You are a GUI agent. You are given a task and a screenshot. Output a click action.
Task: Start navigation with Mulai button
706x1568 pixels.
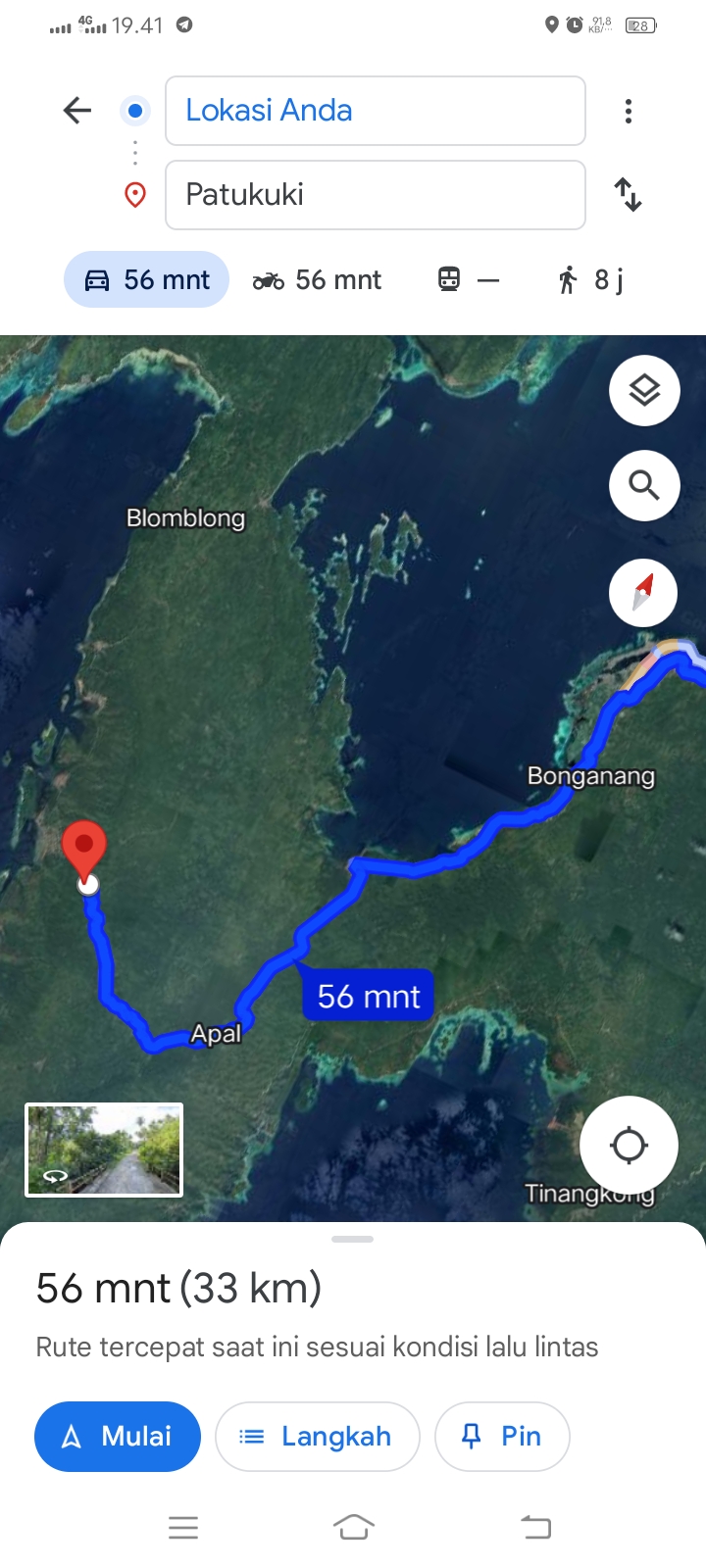click(x=118, y=1437)
